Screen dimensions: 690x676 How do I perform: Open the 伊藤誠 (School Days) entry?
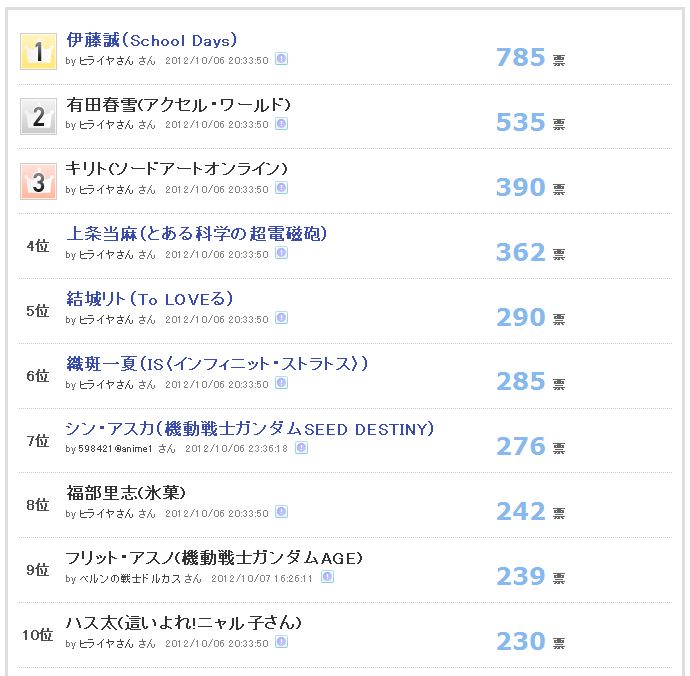point(151,40)
